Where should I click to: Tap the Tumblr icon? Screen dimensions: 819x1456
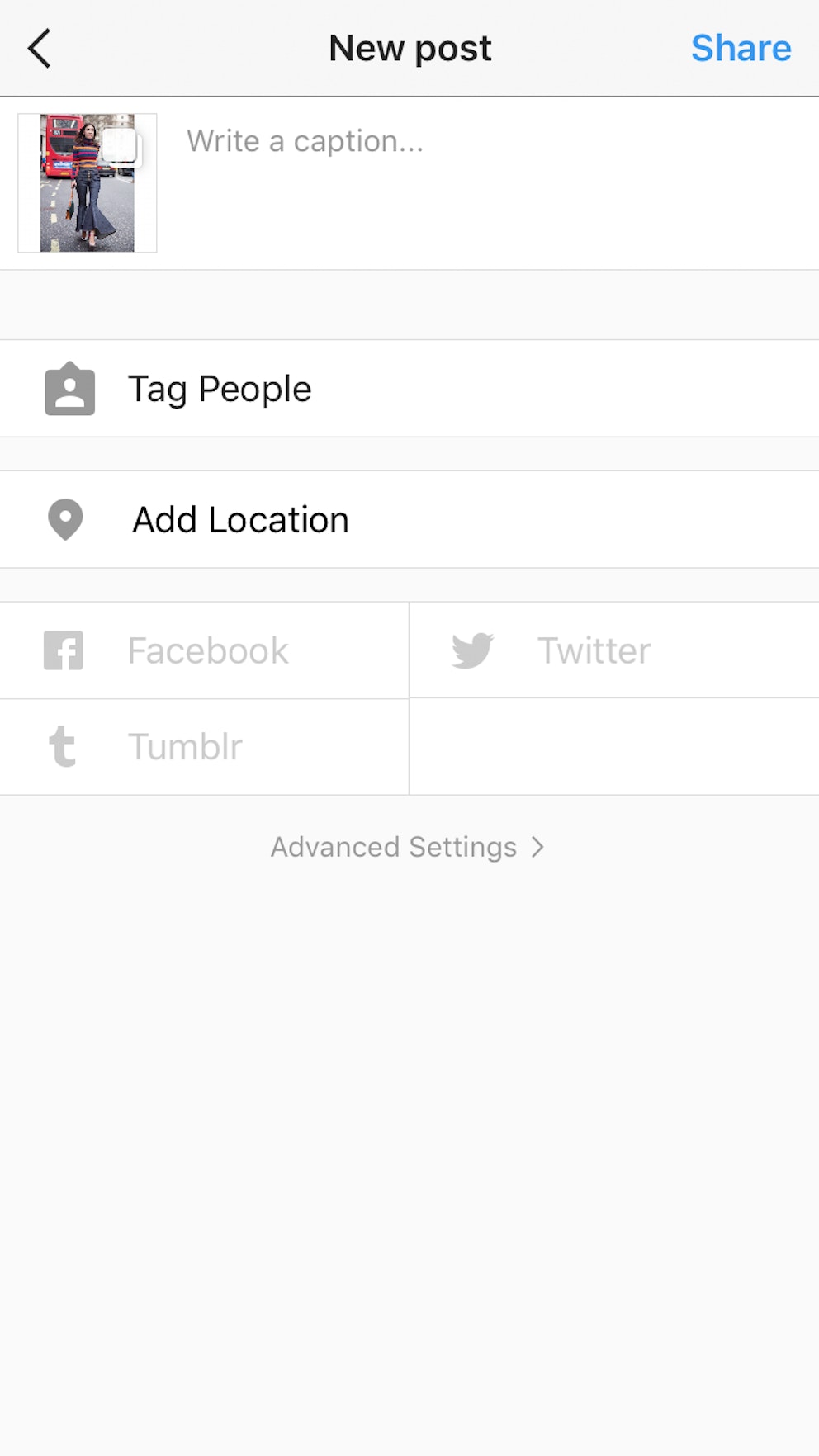[x=61, y=746]
